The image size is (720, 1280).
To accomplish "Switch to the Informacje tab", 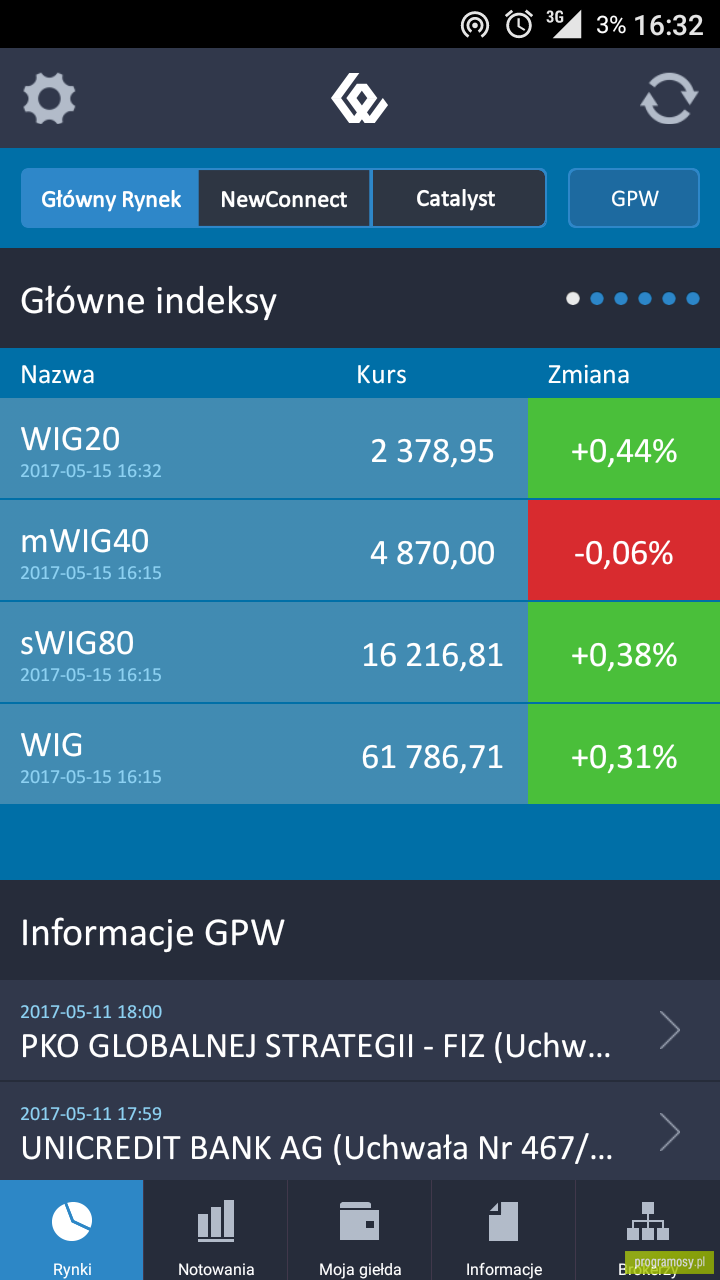I will [x=504, y=1230].
